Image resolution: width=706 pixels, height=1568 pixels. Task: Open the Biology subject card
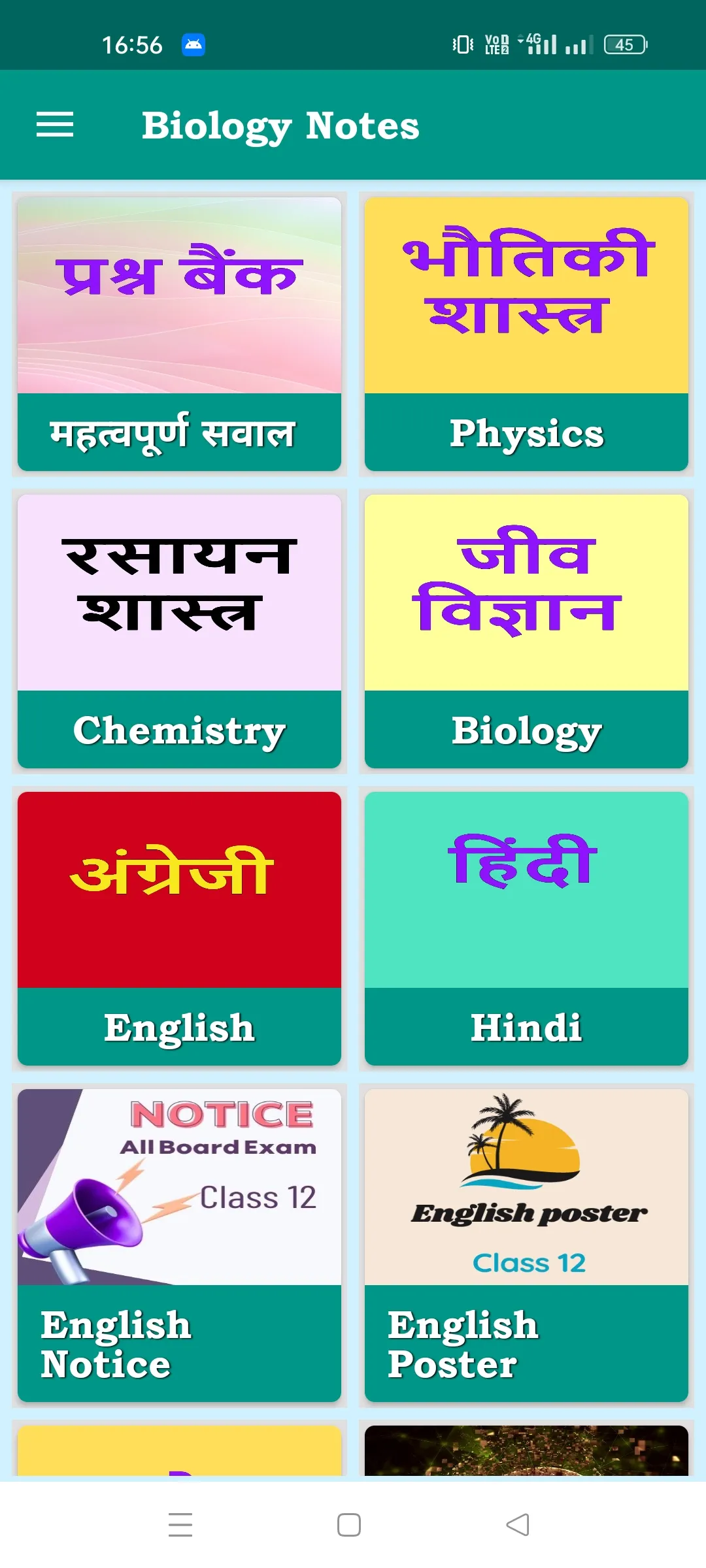coord(526,631)
